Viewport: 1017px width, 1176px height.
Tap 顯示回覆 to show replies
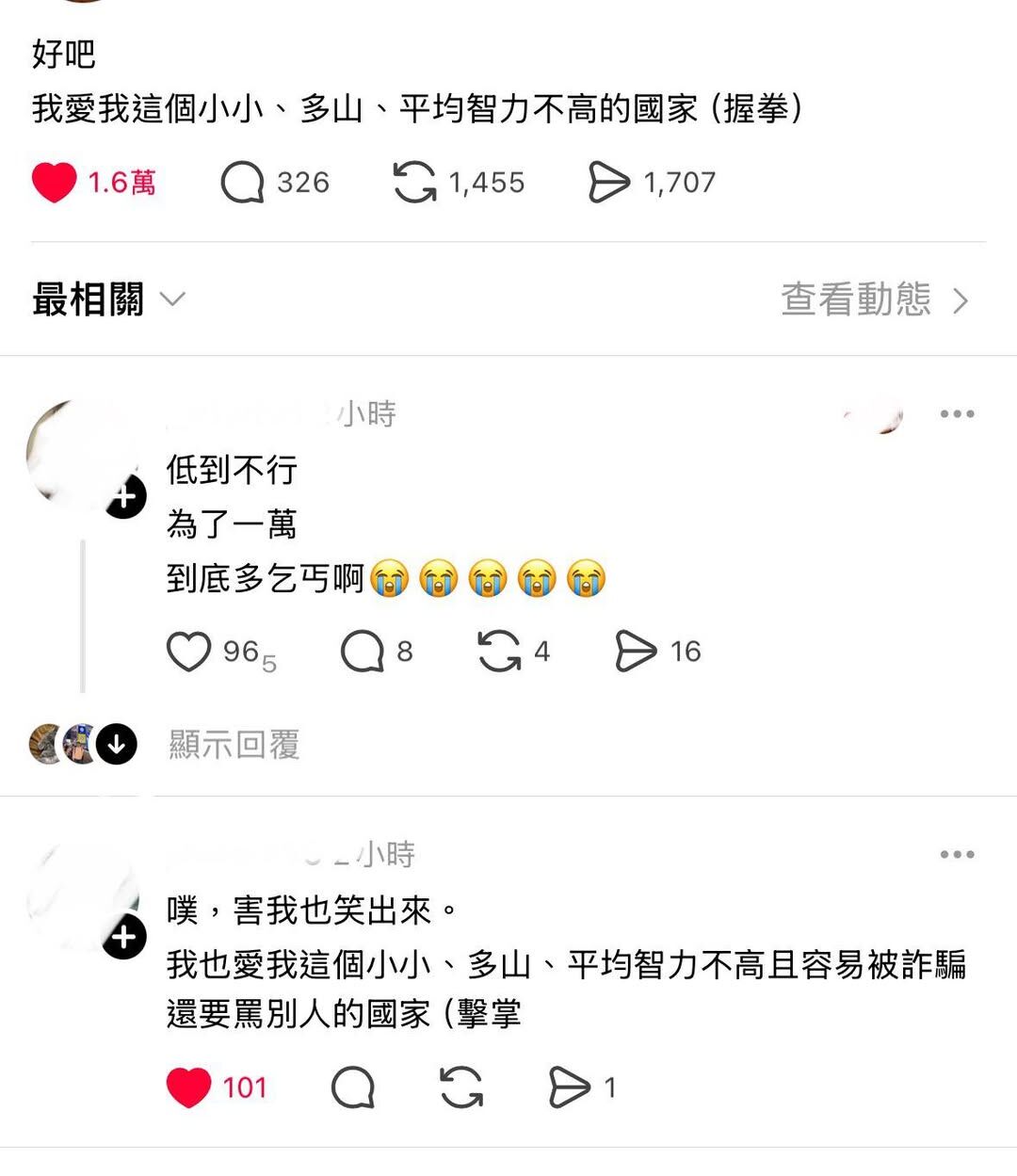(234, 745)
